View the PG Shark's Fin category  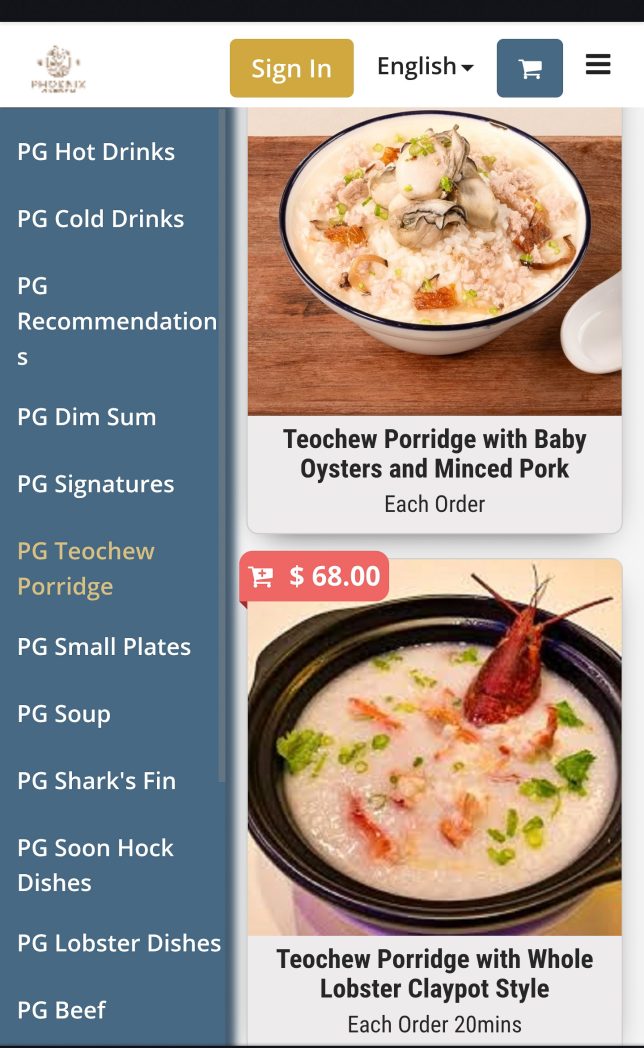pyautogui.click(x=96, y=781)
